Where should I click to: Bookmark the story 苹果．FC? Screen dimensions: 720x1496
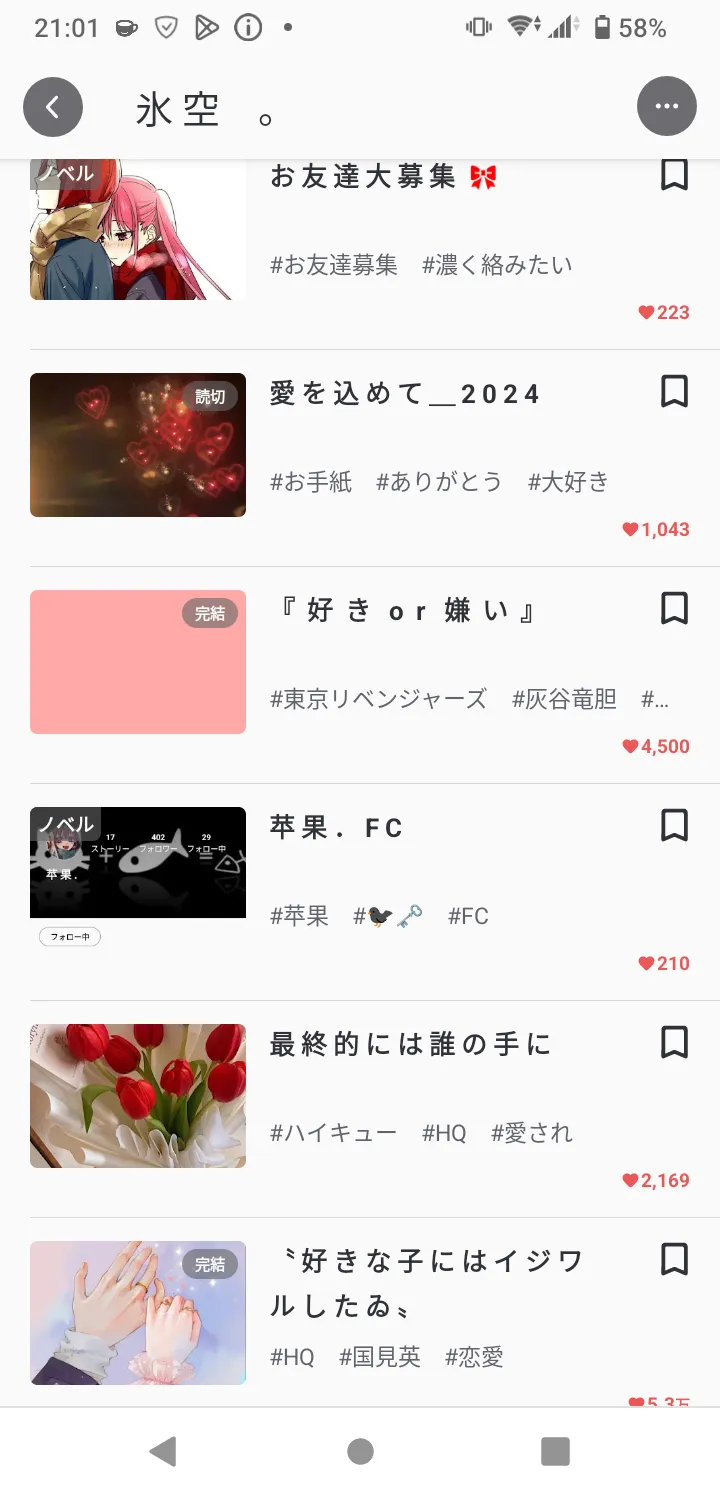click(x=675, y=826)
